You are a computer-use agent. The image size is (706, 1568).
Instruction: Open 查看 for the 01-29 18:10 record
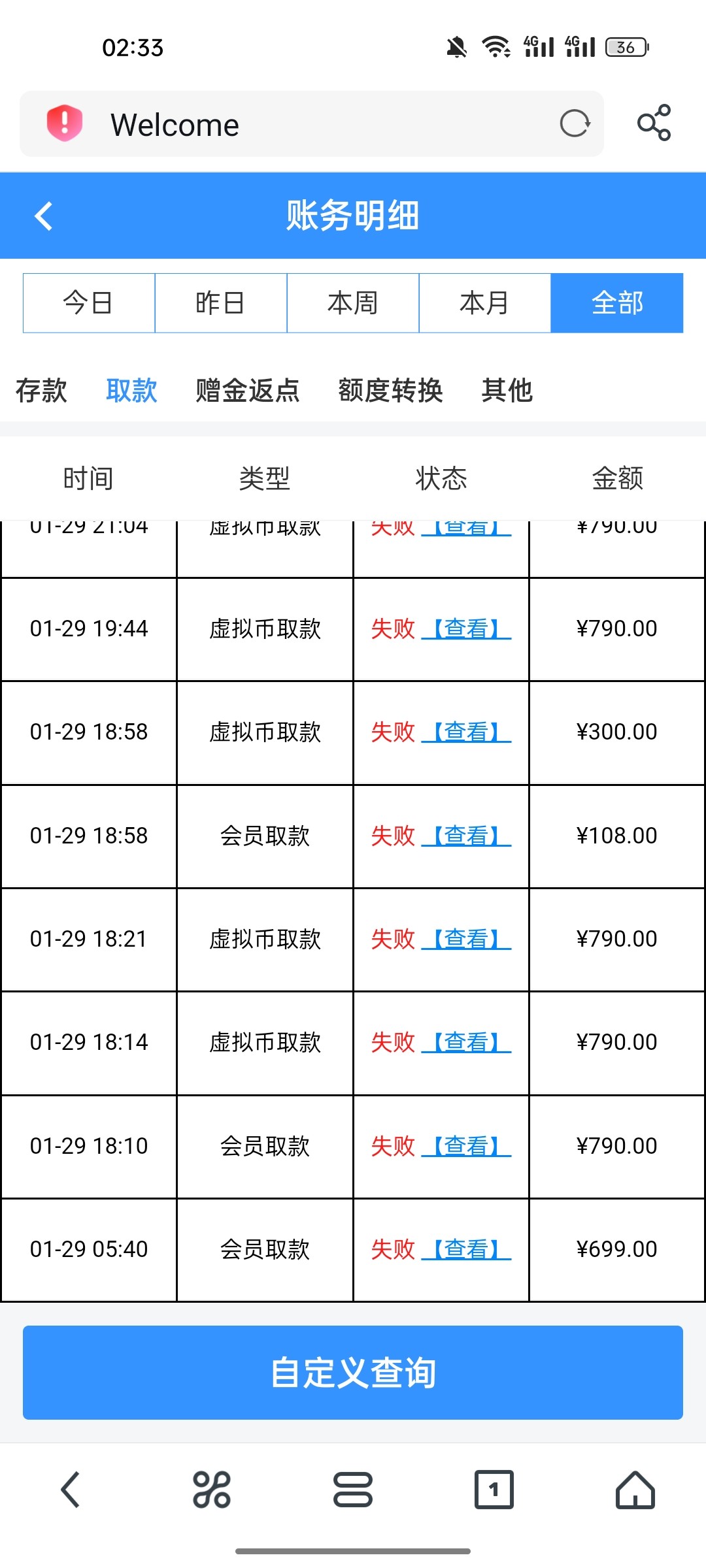click(x=466, y=1146)
